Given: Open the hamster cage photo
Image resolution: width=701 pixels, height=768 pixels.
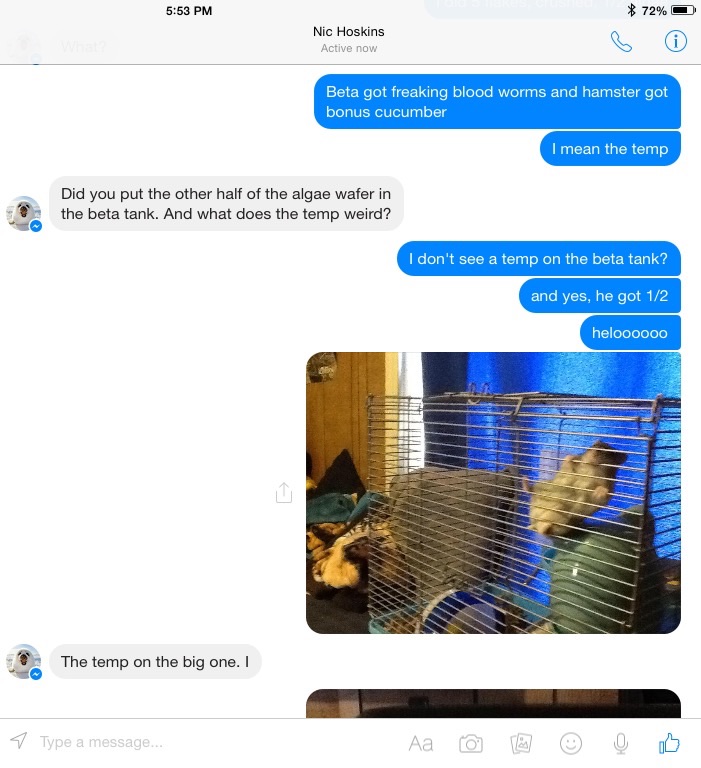Looking at the screenshot, I should click(x=493, y=492).
